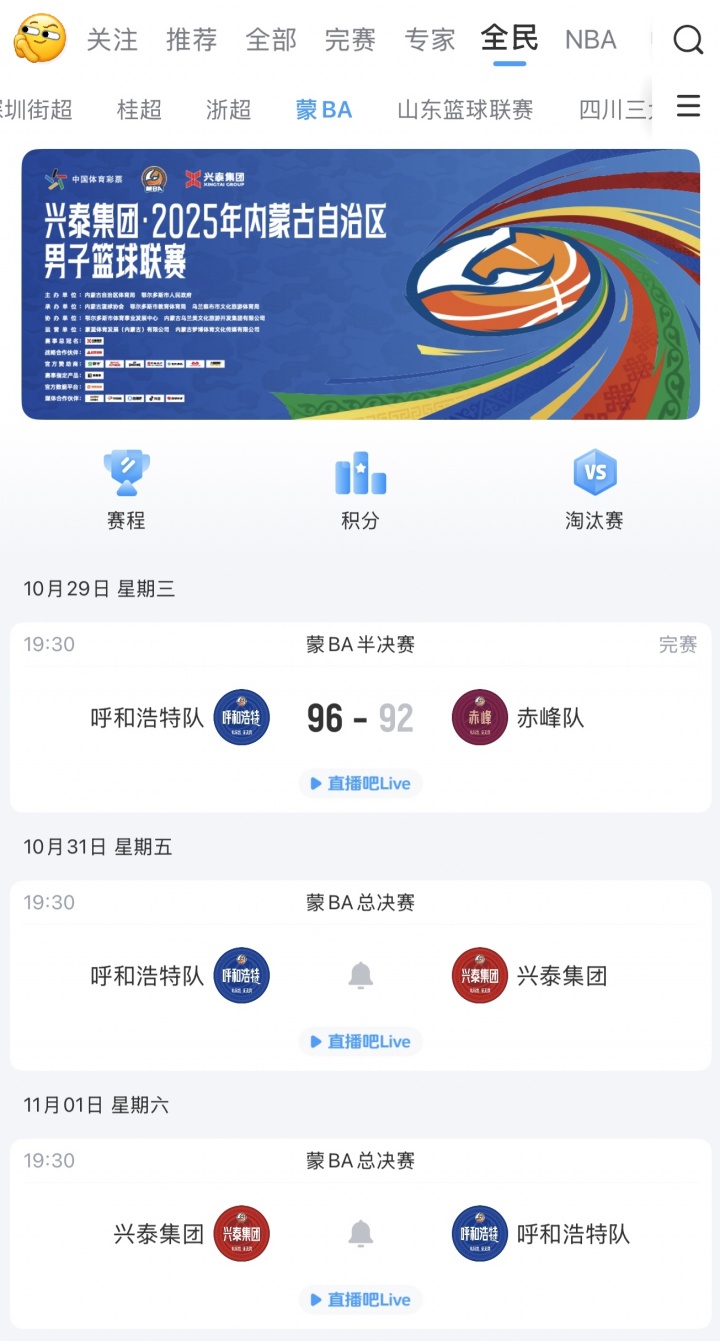This screenshot has width=720, height=1341.
Task: Go to the NBA tab
Action: [590, 40]
